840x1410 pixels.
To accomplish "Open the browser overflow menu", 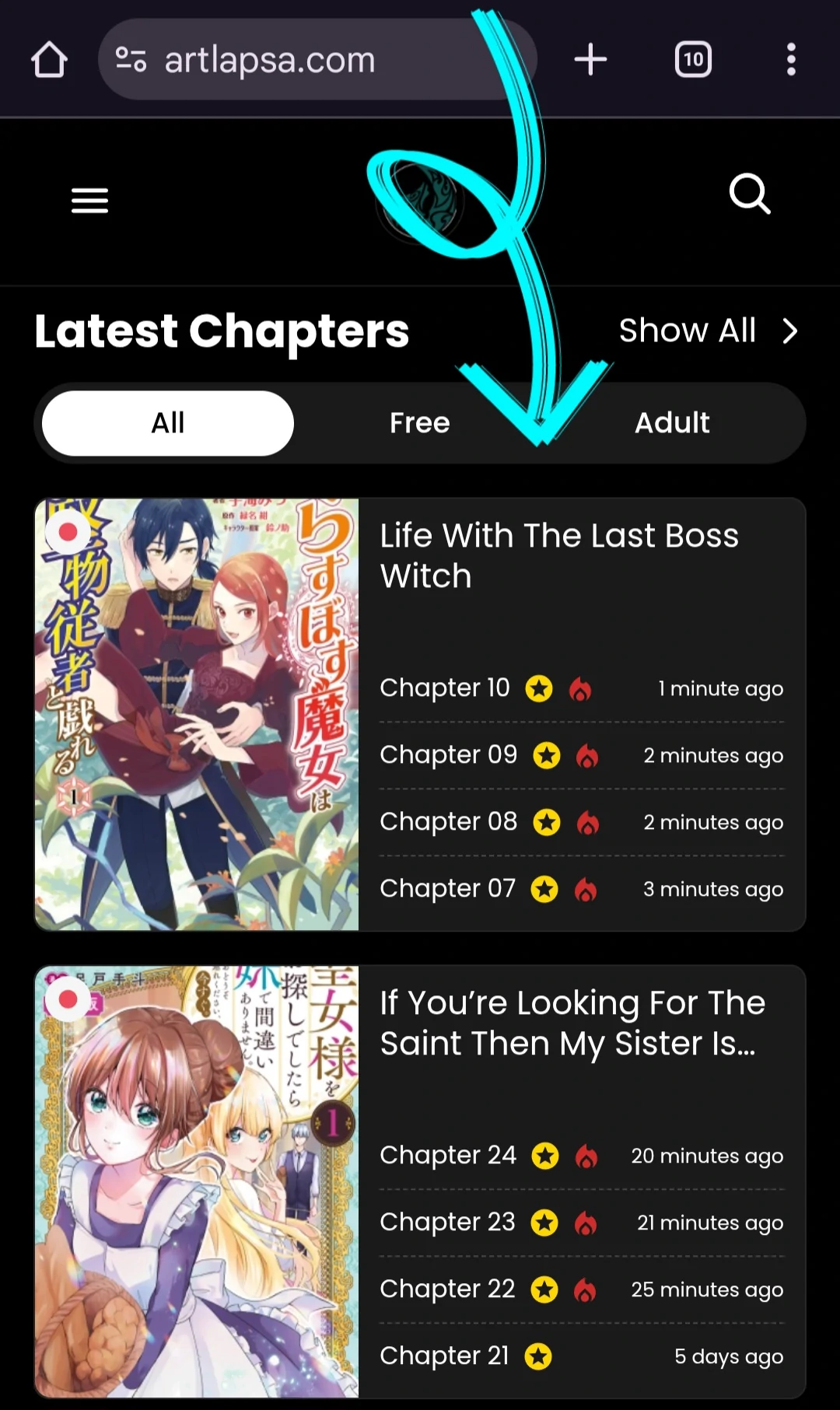I will pyautogui.click(x=790, y=60).
